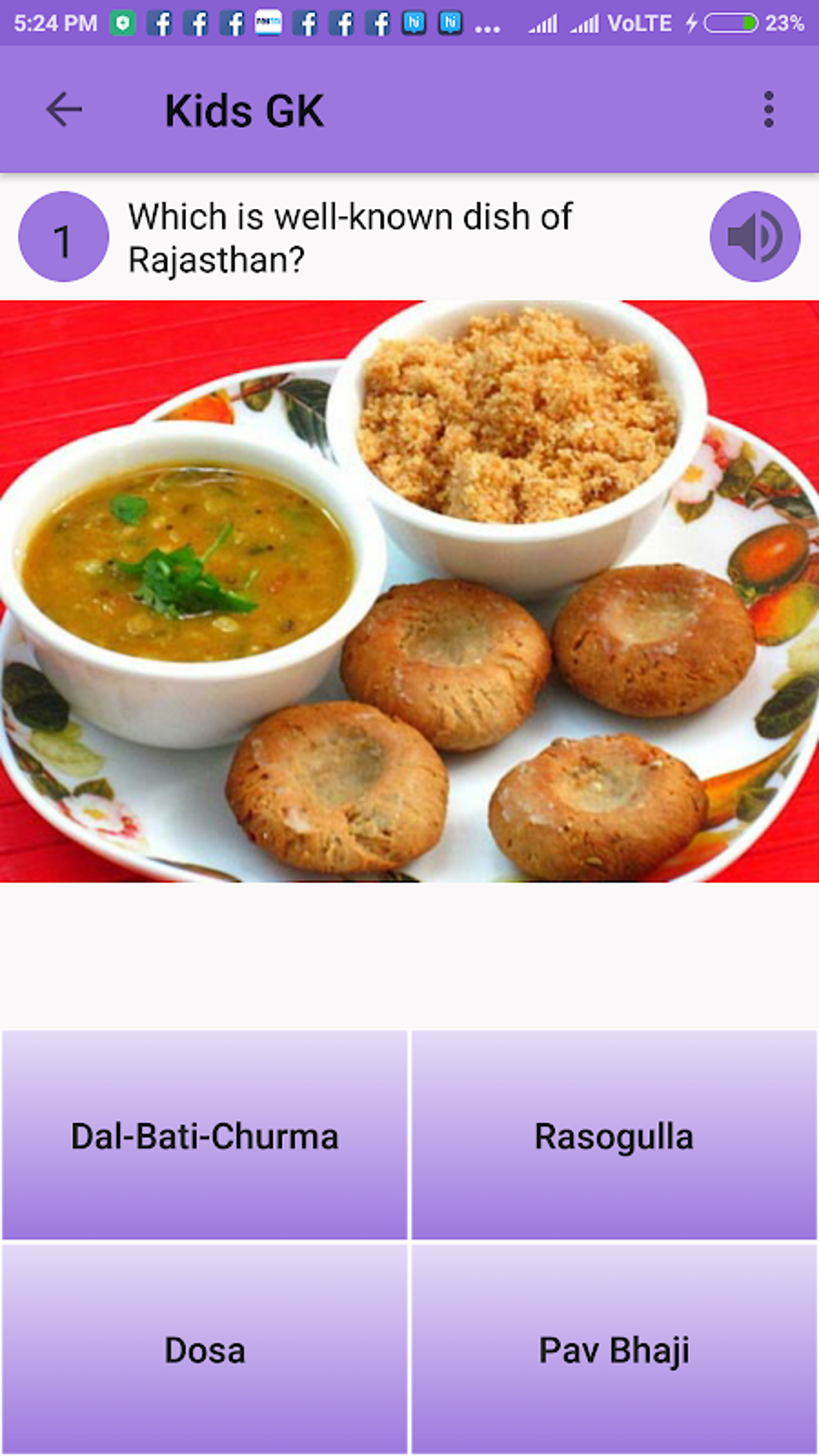
Task: Answer with Pav Bhaji
Action: [614, 1349]
